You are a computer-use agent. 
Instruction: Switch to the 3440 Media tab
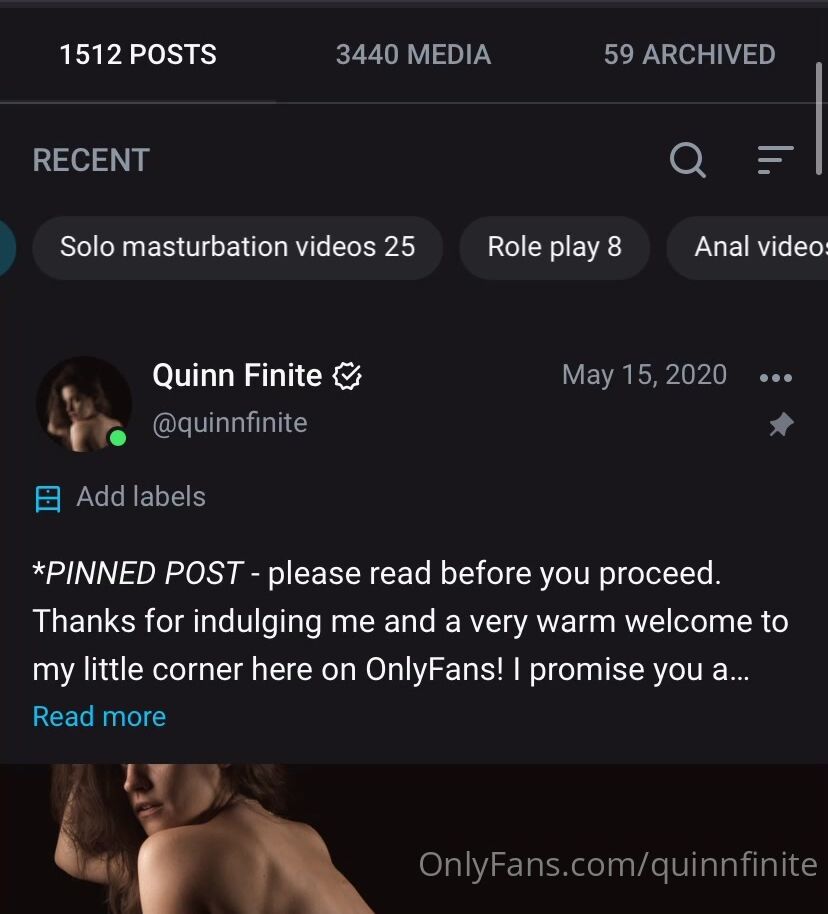click(413, 55)
